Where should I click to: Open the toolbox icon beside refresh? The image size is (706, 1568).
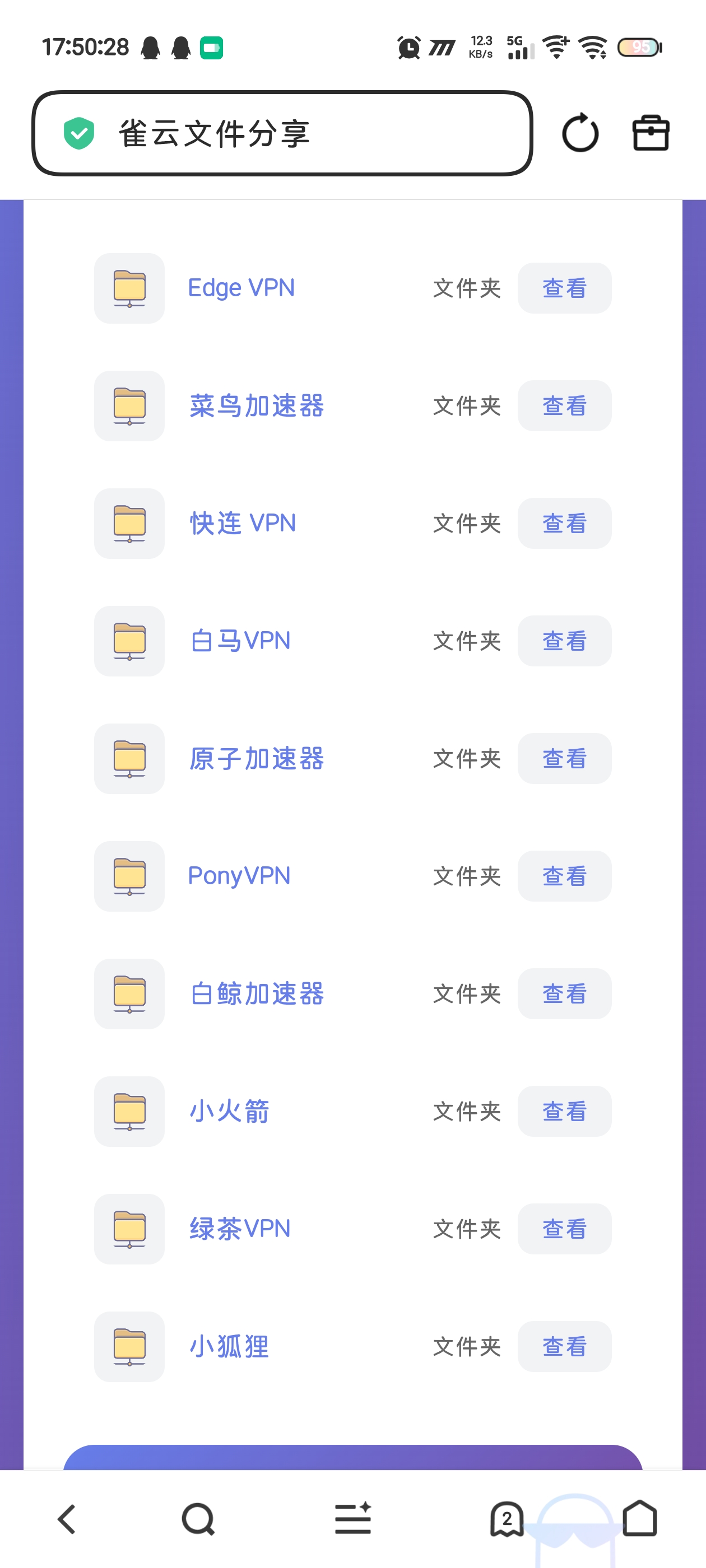[649, 133]
